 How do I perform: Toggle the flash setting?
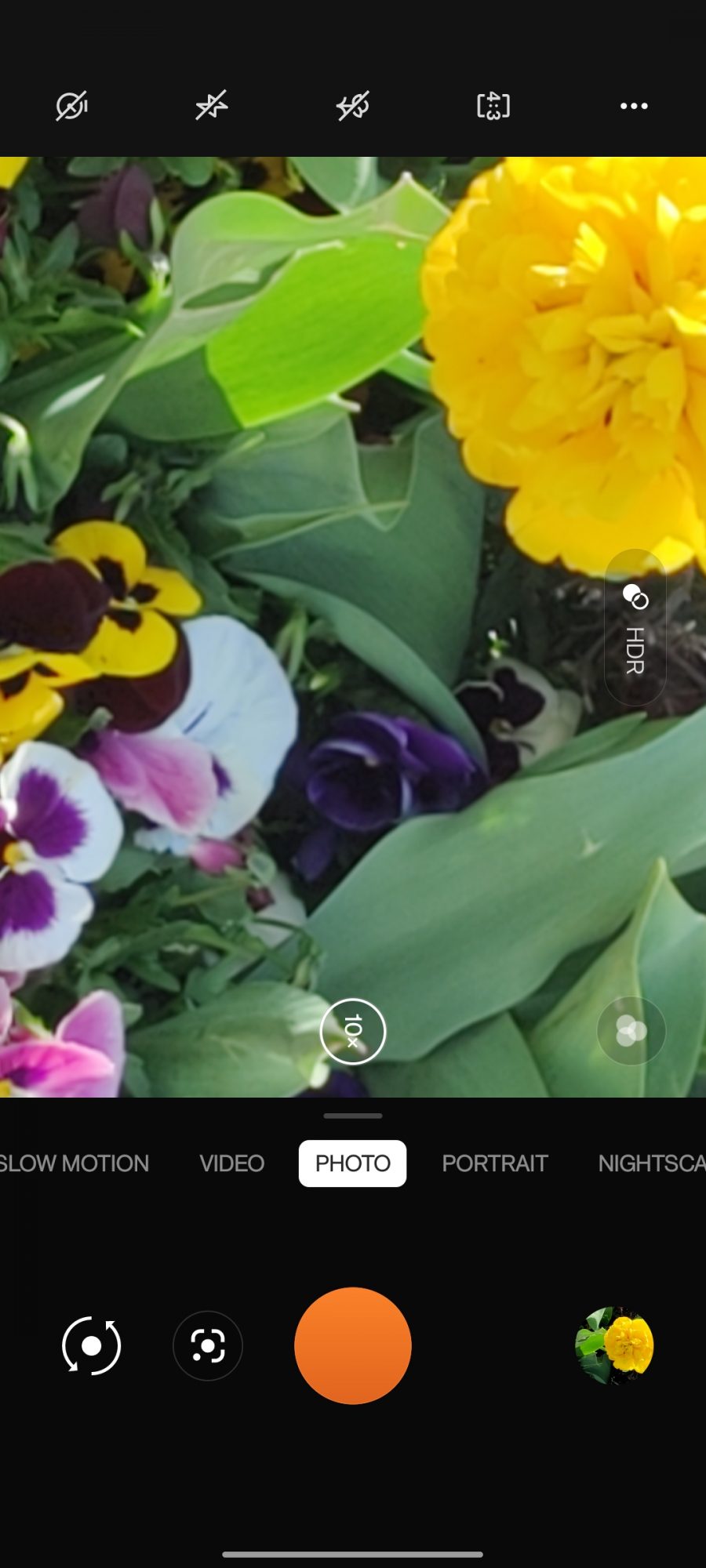point(212,106)
